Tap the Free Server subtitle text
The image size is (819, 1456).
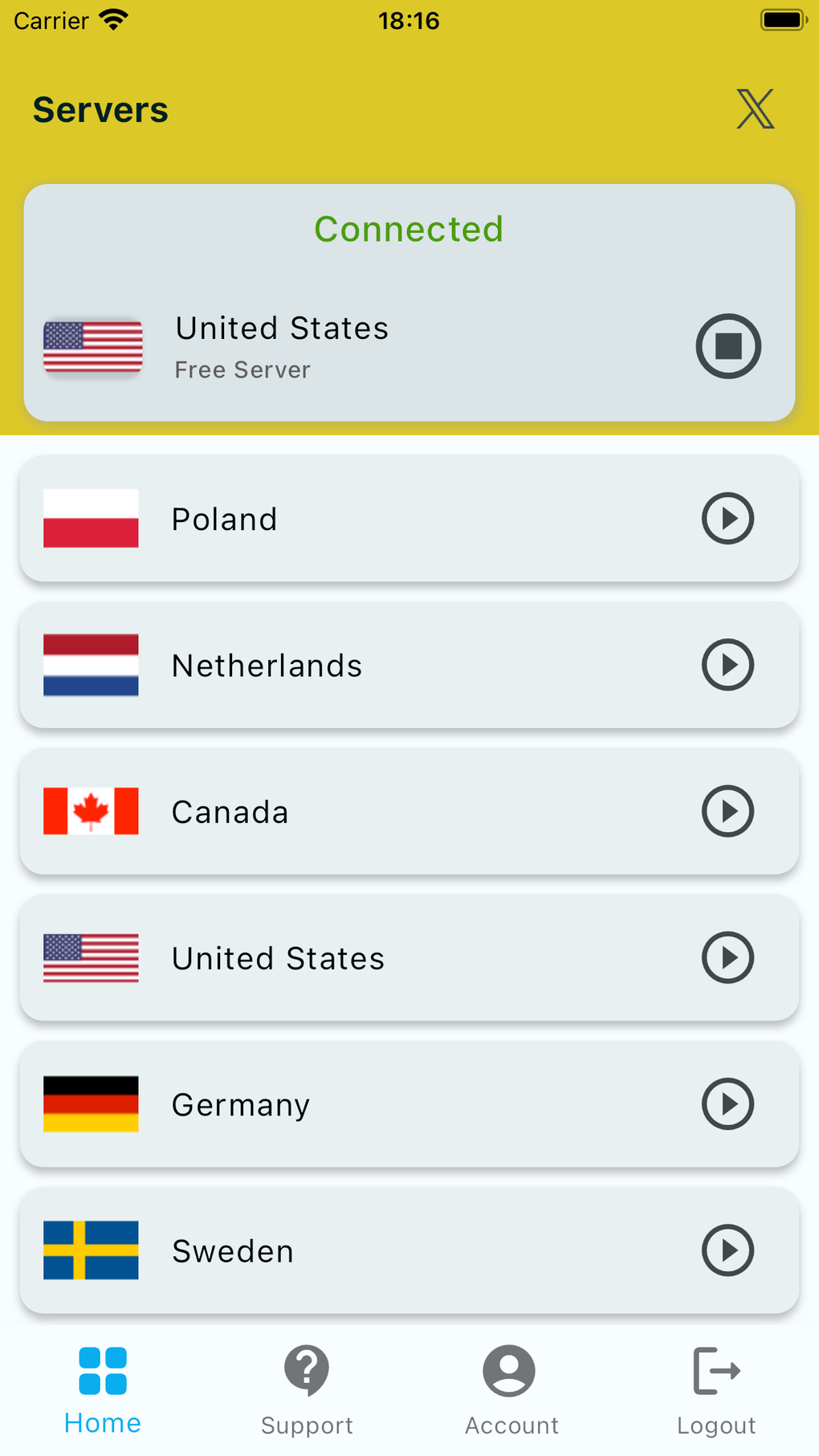pos(242,369)
